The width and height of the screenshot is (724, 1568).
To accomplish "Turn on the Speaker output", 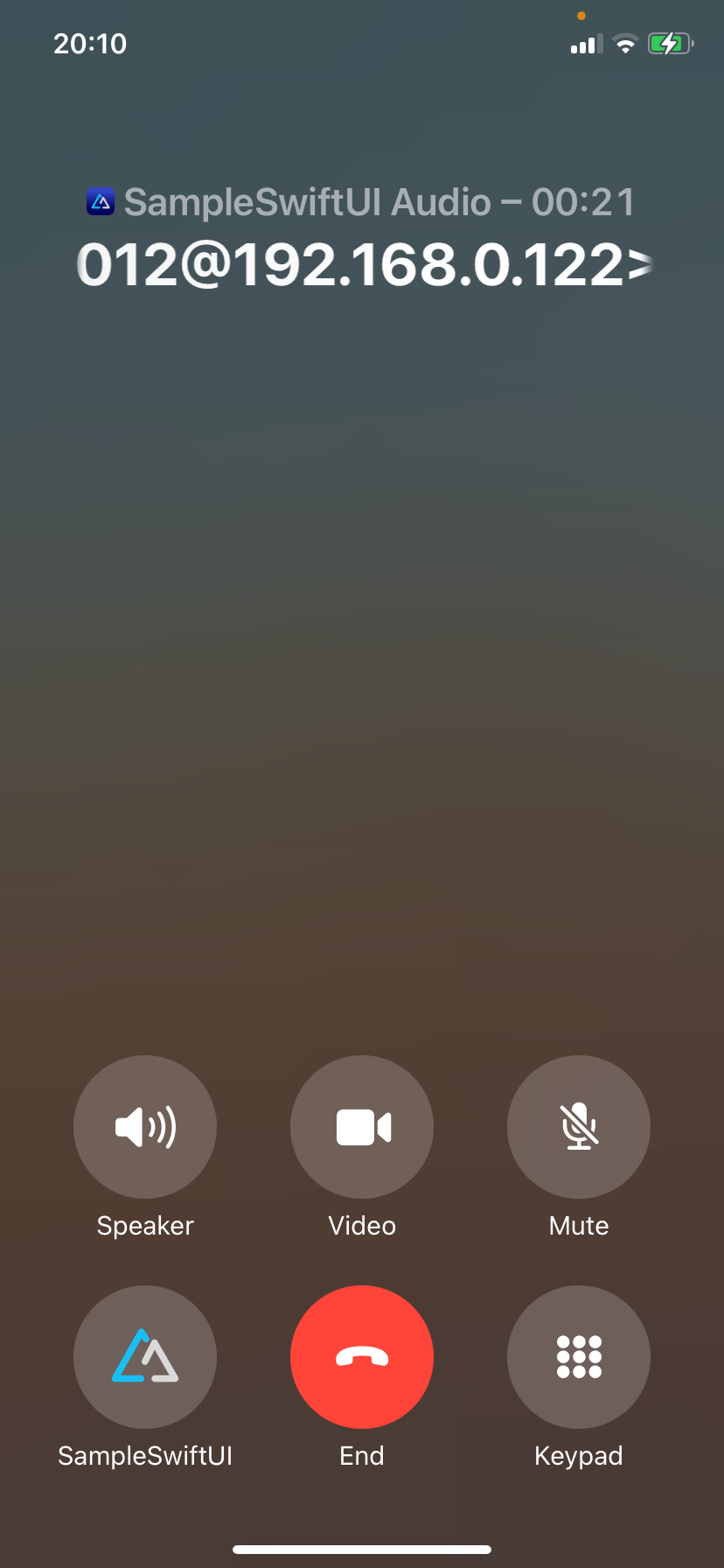I will tap(145, 1126).
